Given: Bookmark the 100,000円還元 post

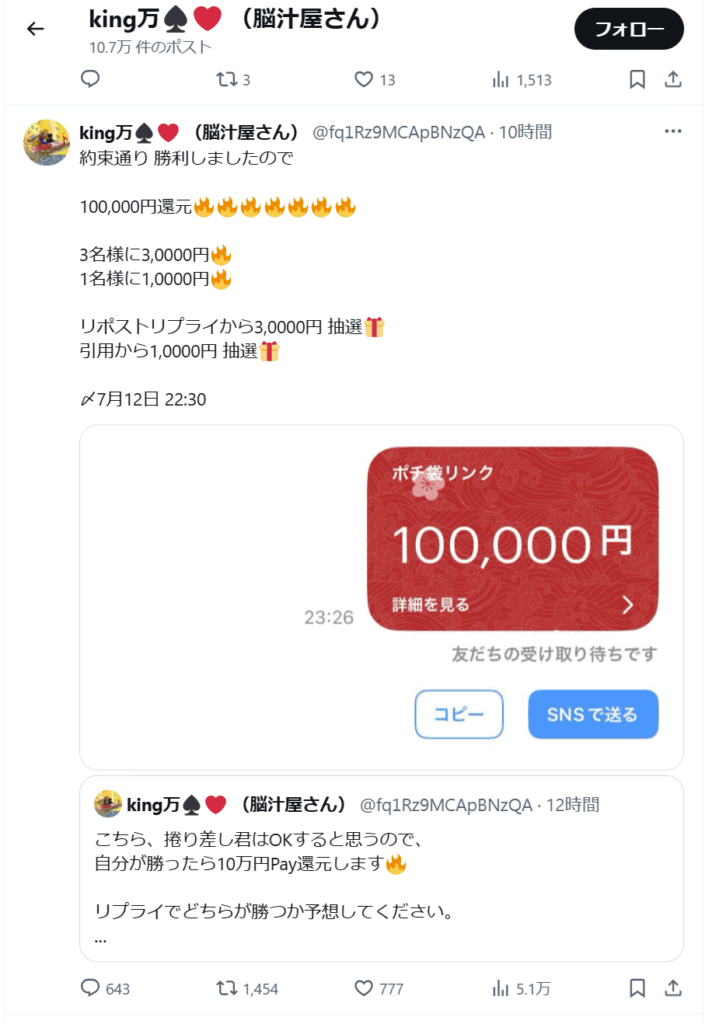Looking at the screenshot, I should pos(637,988).
